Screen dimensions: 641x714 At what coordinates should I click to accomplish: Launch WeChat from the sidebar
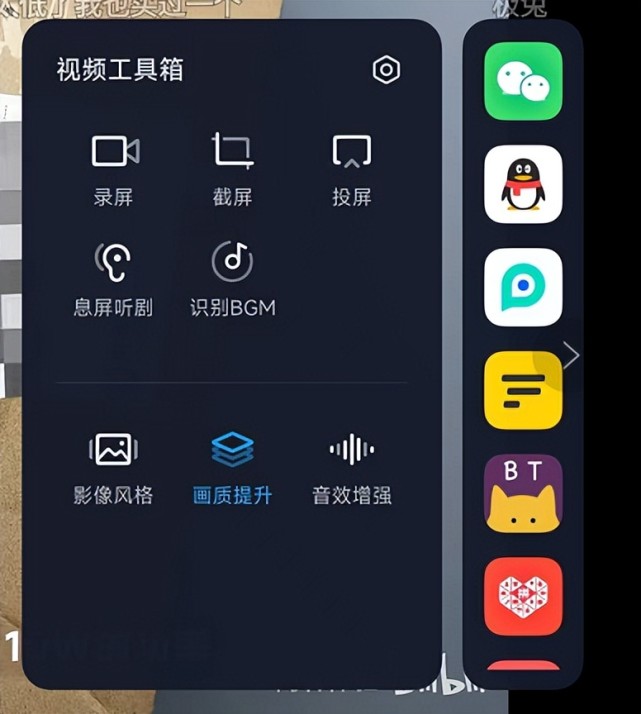523,81
